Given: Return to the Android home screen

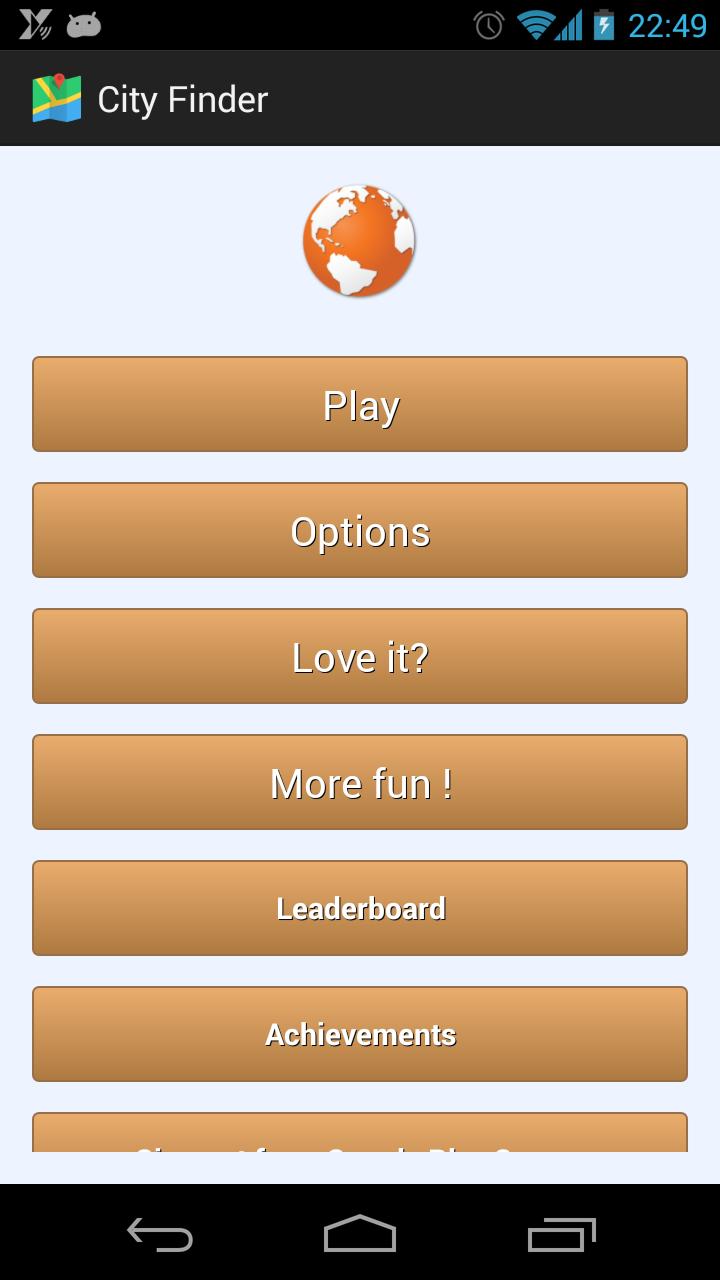Looking at the screenshot, I should [x=360, y=1234].
